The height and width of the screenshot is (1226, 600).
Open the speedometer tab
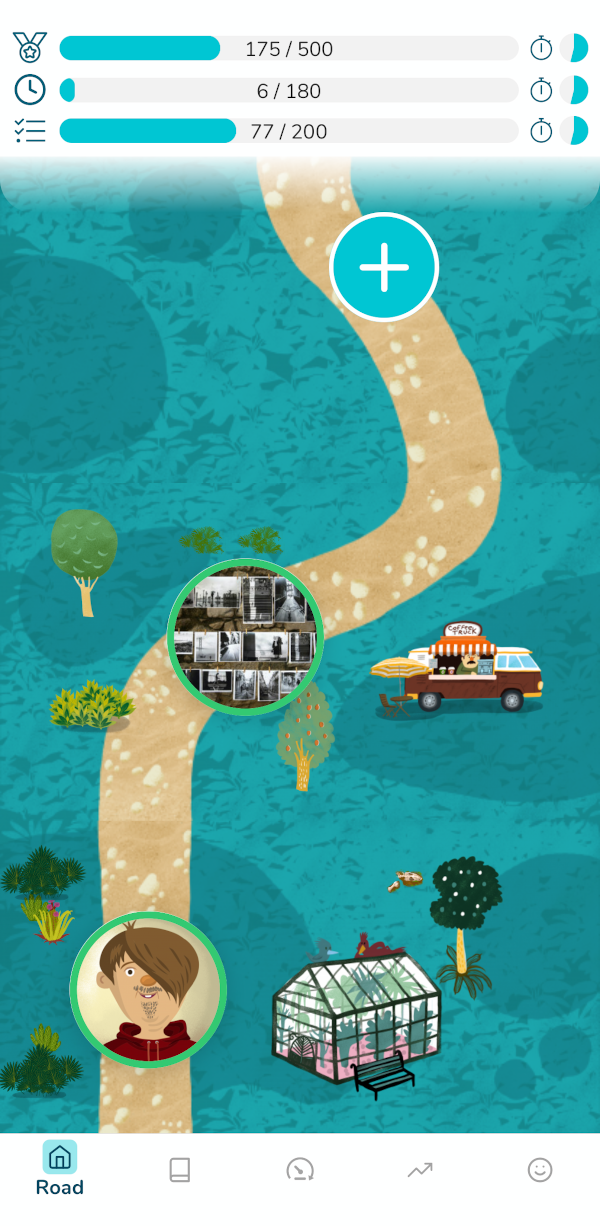pos(300,1170)
